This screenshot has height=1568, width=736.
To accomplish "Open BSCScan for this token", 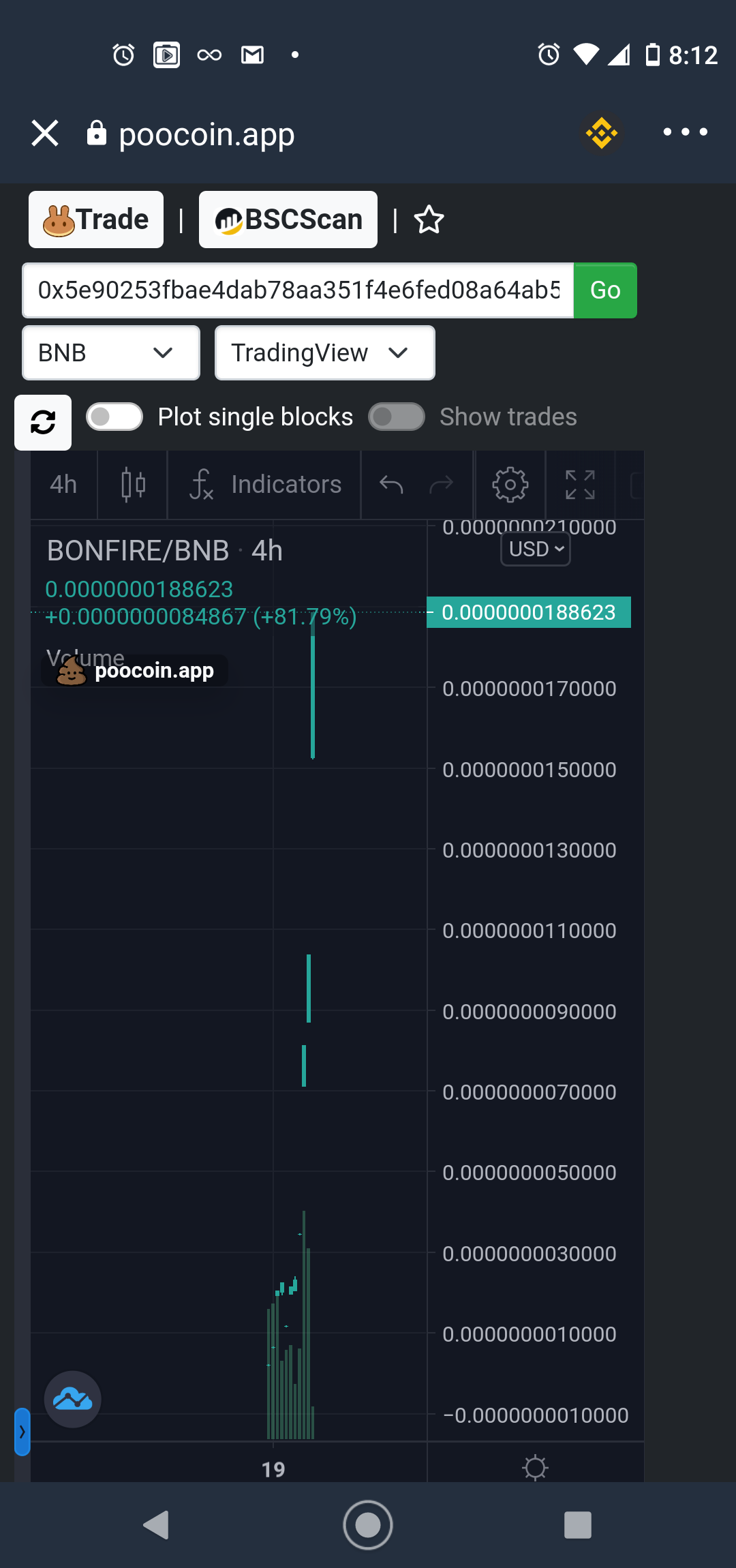I will (x=288, y=219).
